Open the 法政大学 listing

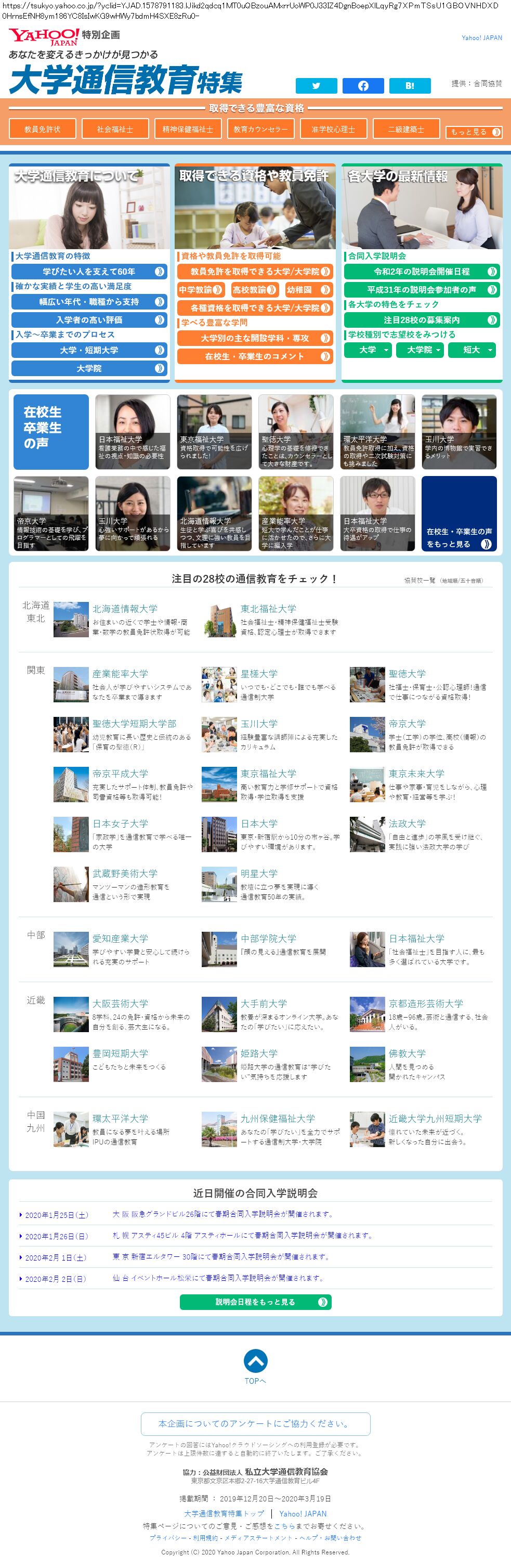point(407,824)
